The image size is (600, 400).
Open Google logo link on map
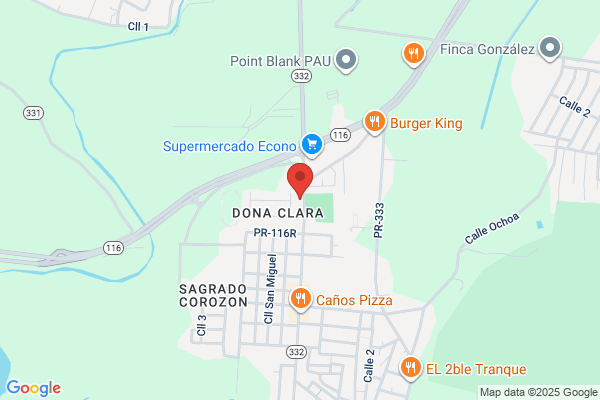33,388
